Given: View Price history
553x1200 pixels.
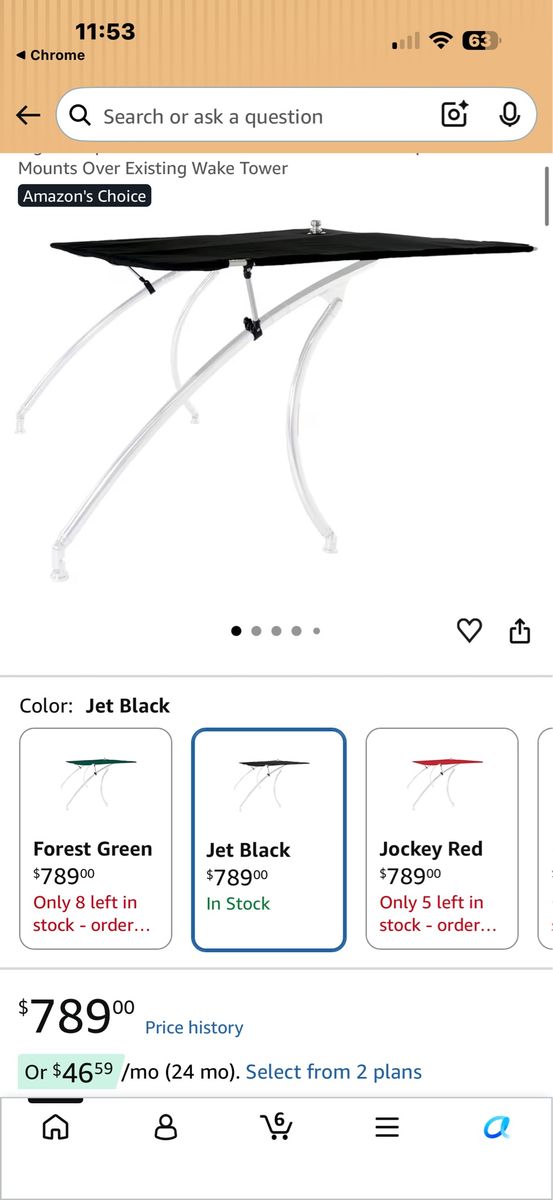Looking at the screenshot, I should pyautogui.click(x=194, y=1027).
